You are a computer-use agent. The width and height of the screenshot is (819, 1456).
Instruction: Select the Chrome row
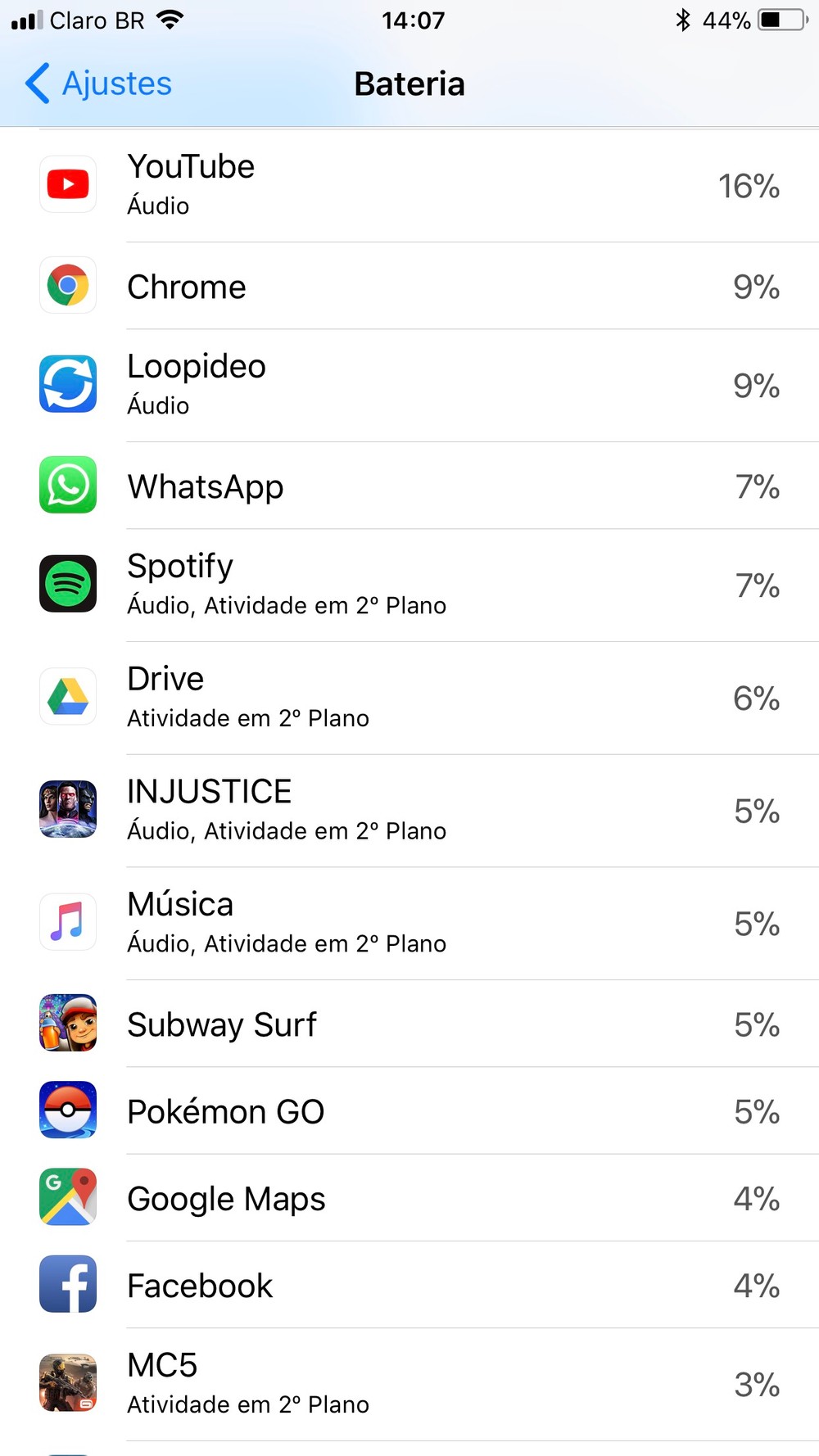pos(409,287)
